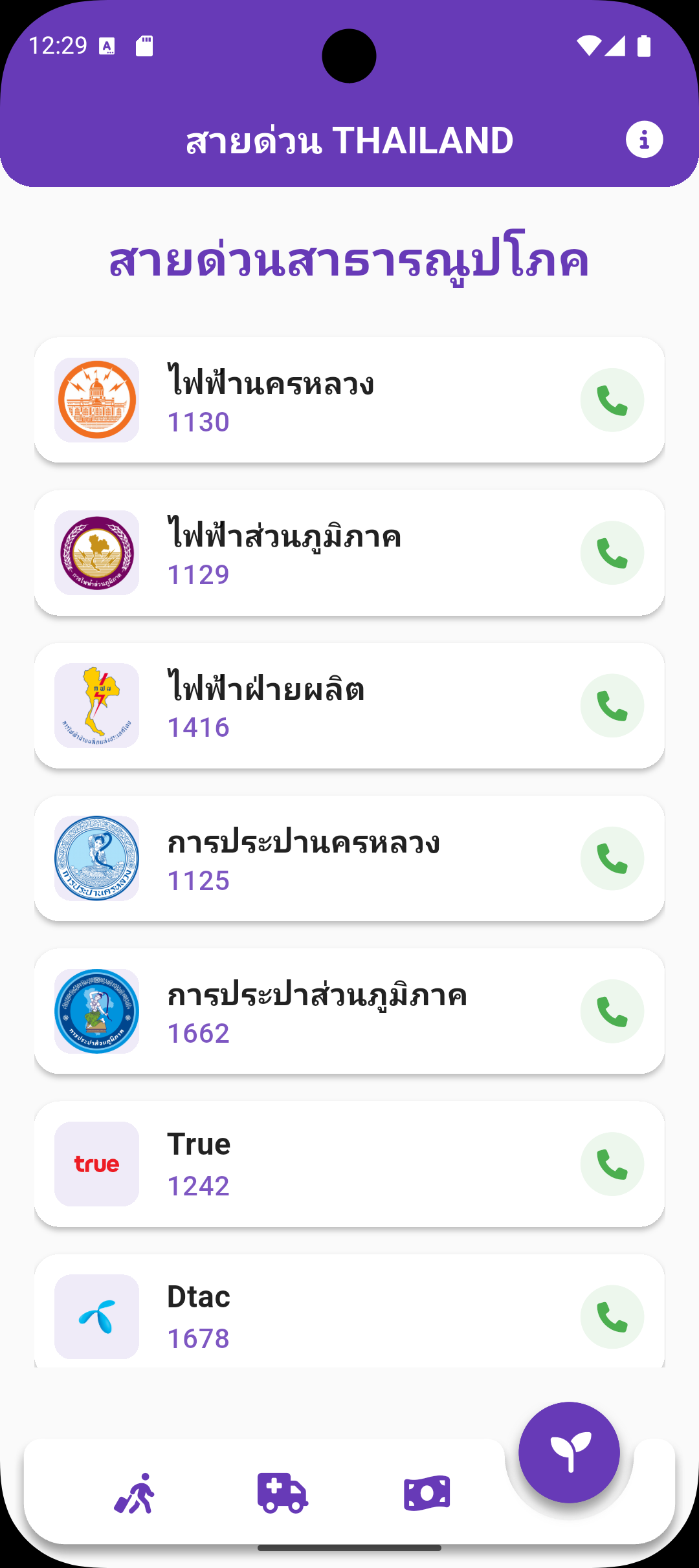Tap the hotline number 1662 text
This screenshot has height=1568, width=699.
pyautogui.click(x=197, y=1035)
